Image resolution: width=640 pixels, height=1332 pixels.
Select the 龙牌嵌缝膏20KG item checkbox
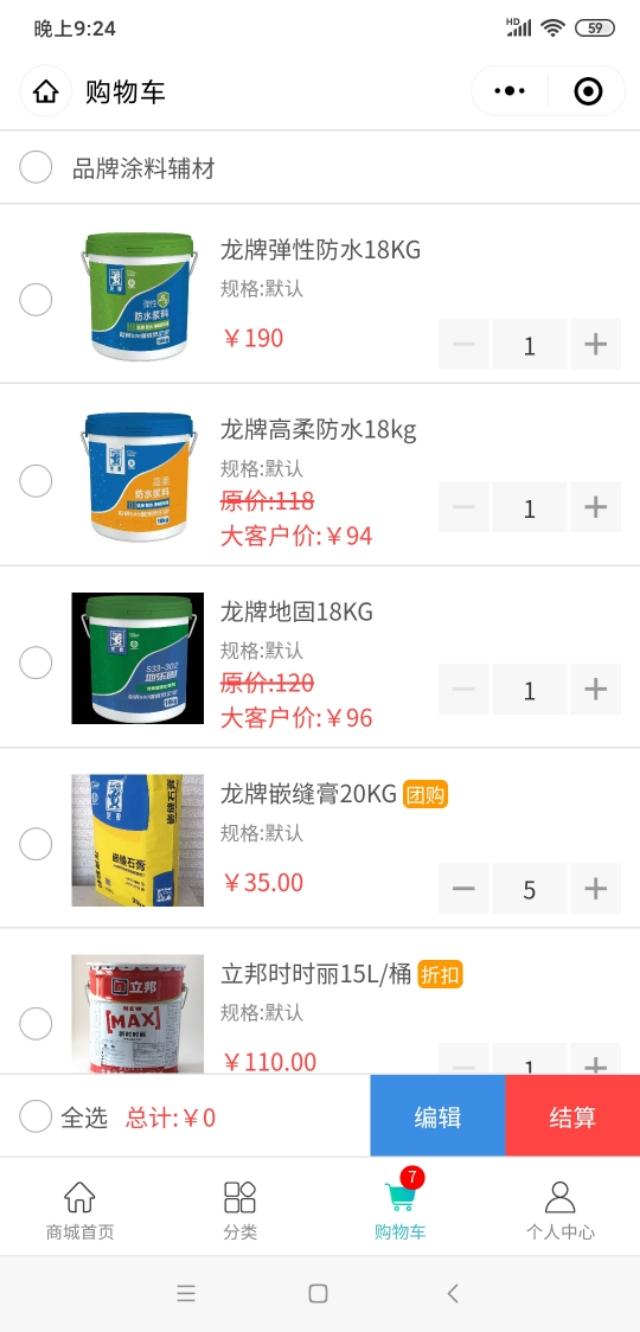[36, 844]
